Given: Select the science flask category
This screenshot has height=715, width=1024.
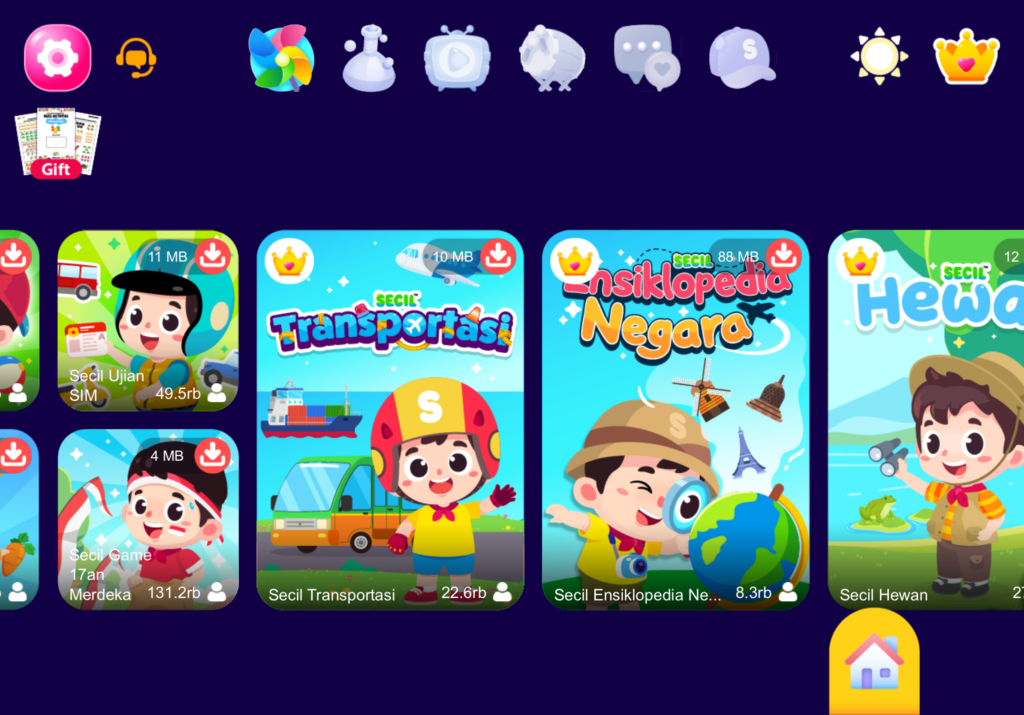Looking at the screenshot, I should [x=369, y=58].
